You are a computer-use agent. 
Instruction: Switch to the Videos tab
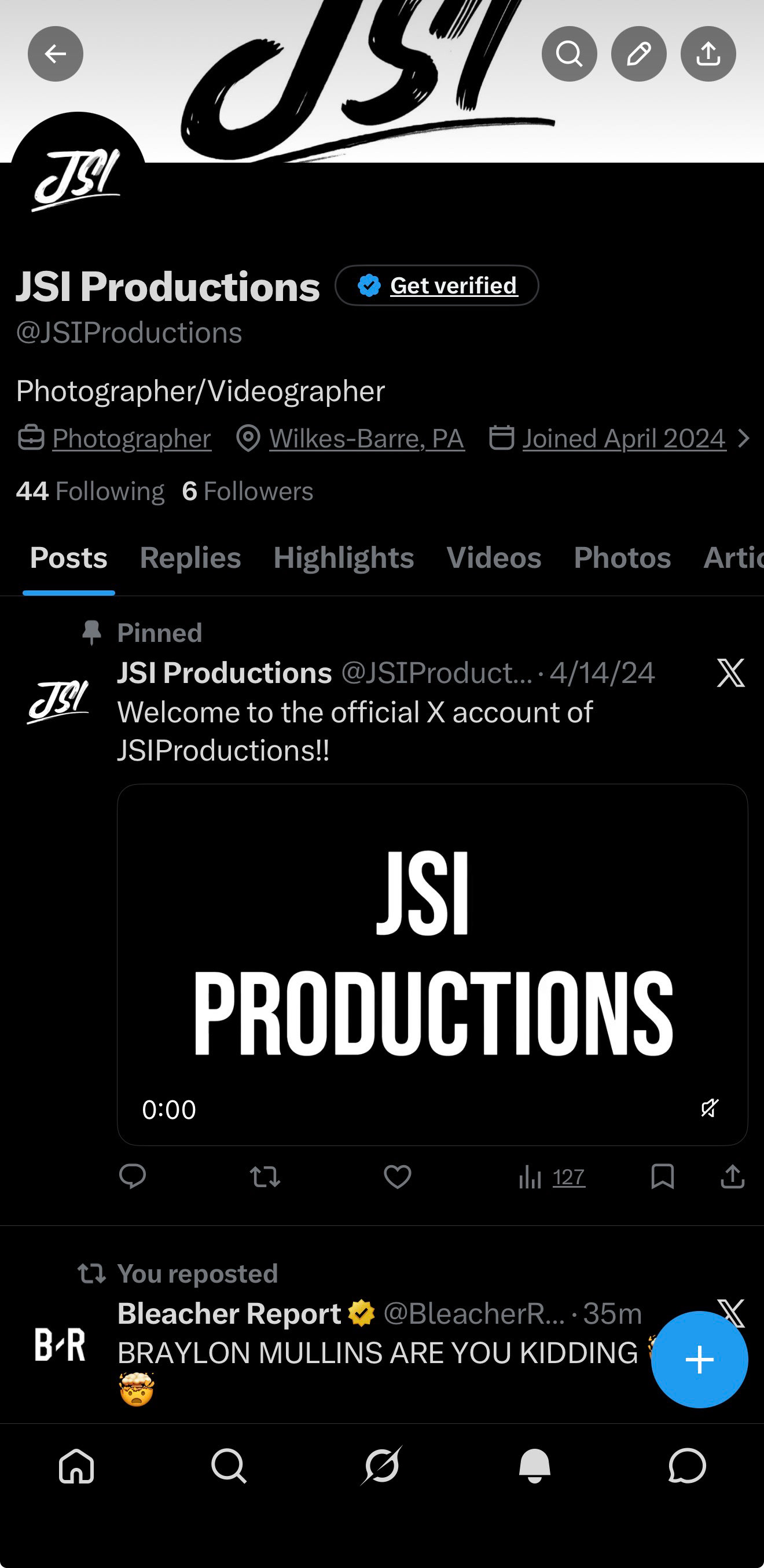click(494, 557)
